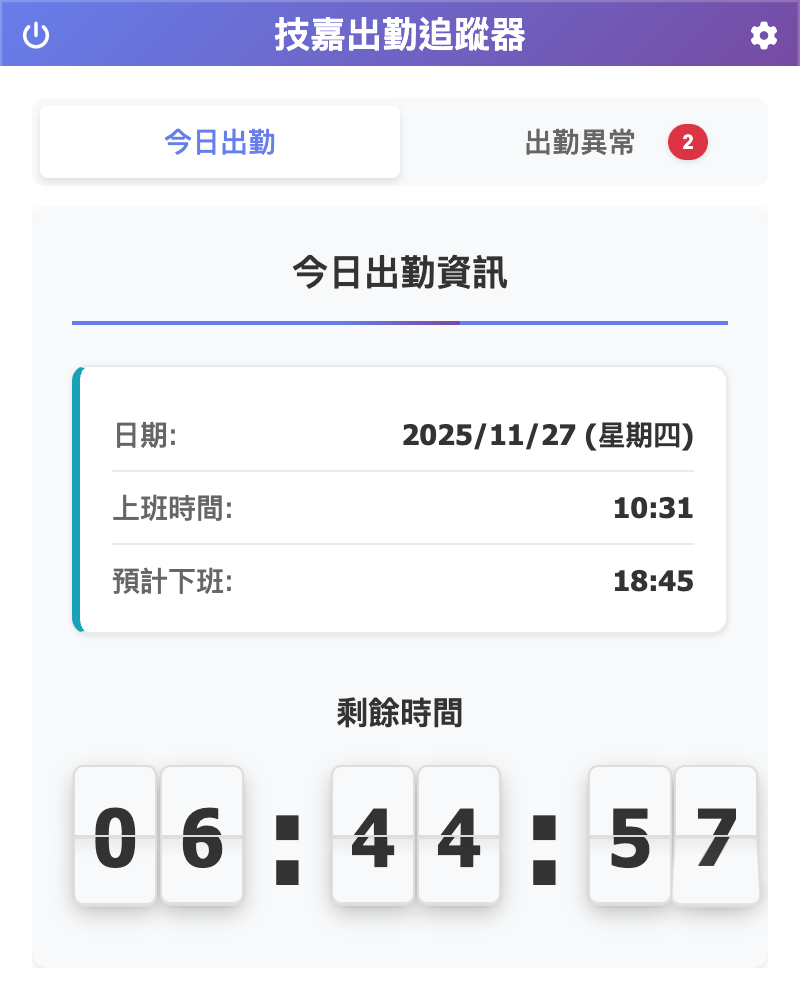Click the 預計下班 value 18:45
The image size is (800, 1000).
tap(654, 581)
